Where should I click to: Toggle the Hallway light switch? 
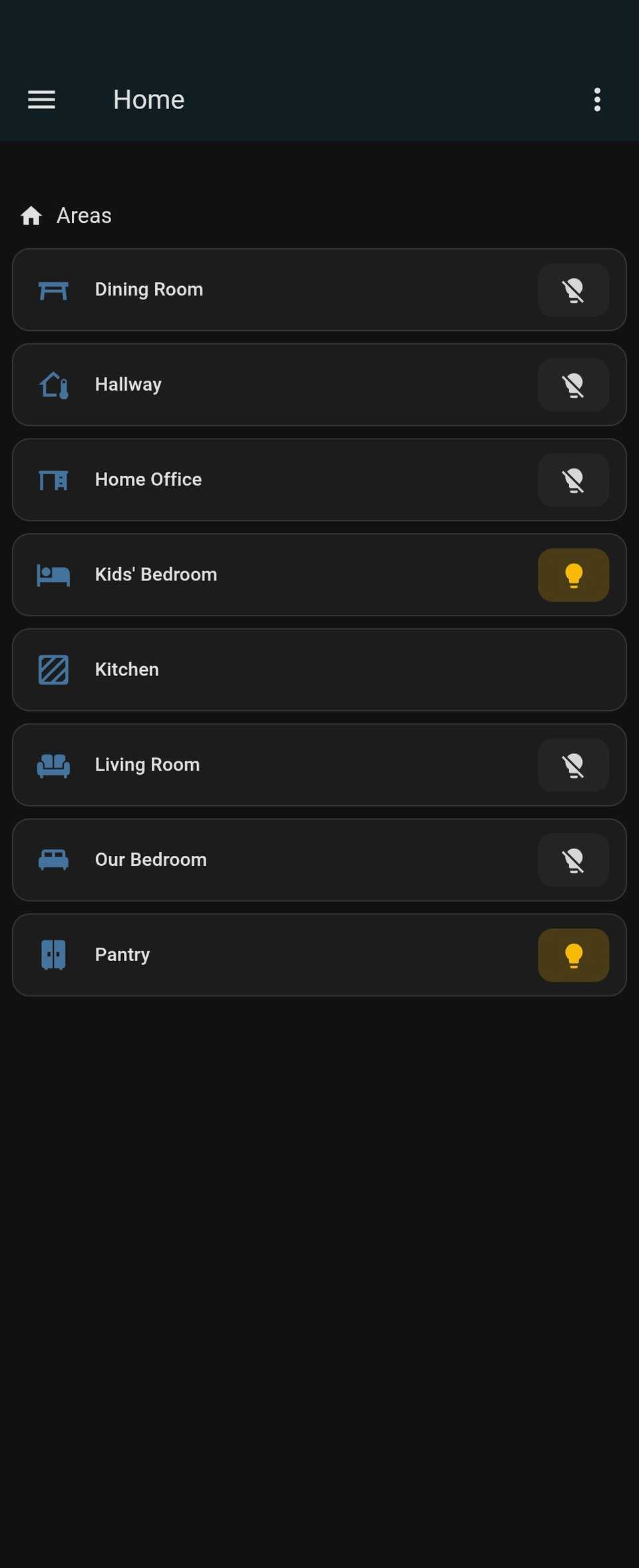point(573,385)
